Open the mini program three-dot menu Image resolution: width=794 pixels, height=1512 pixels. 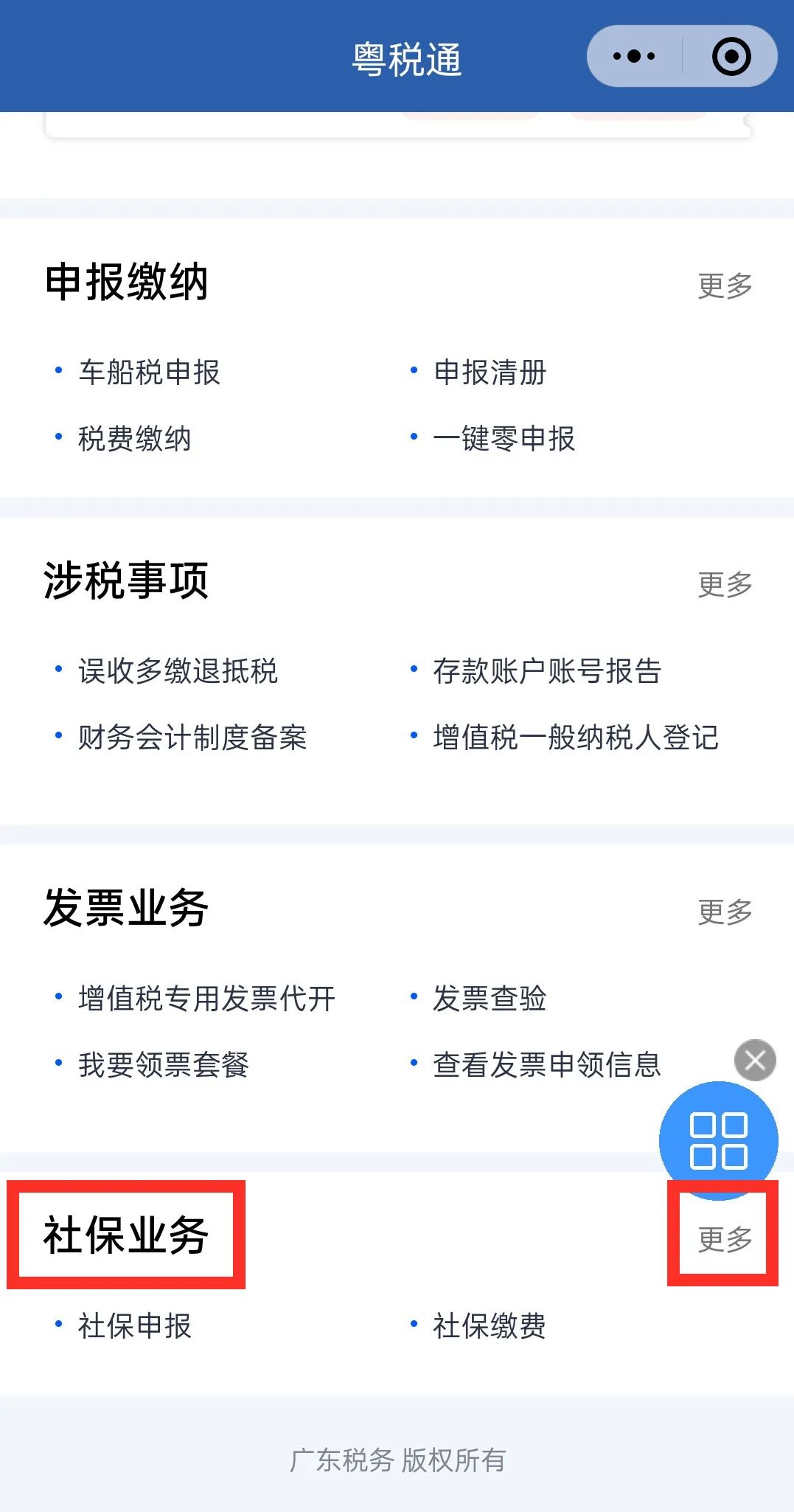point(634,56)
